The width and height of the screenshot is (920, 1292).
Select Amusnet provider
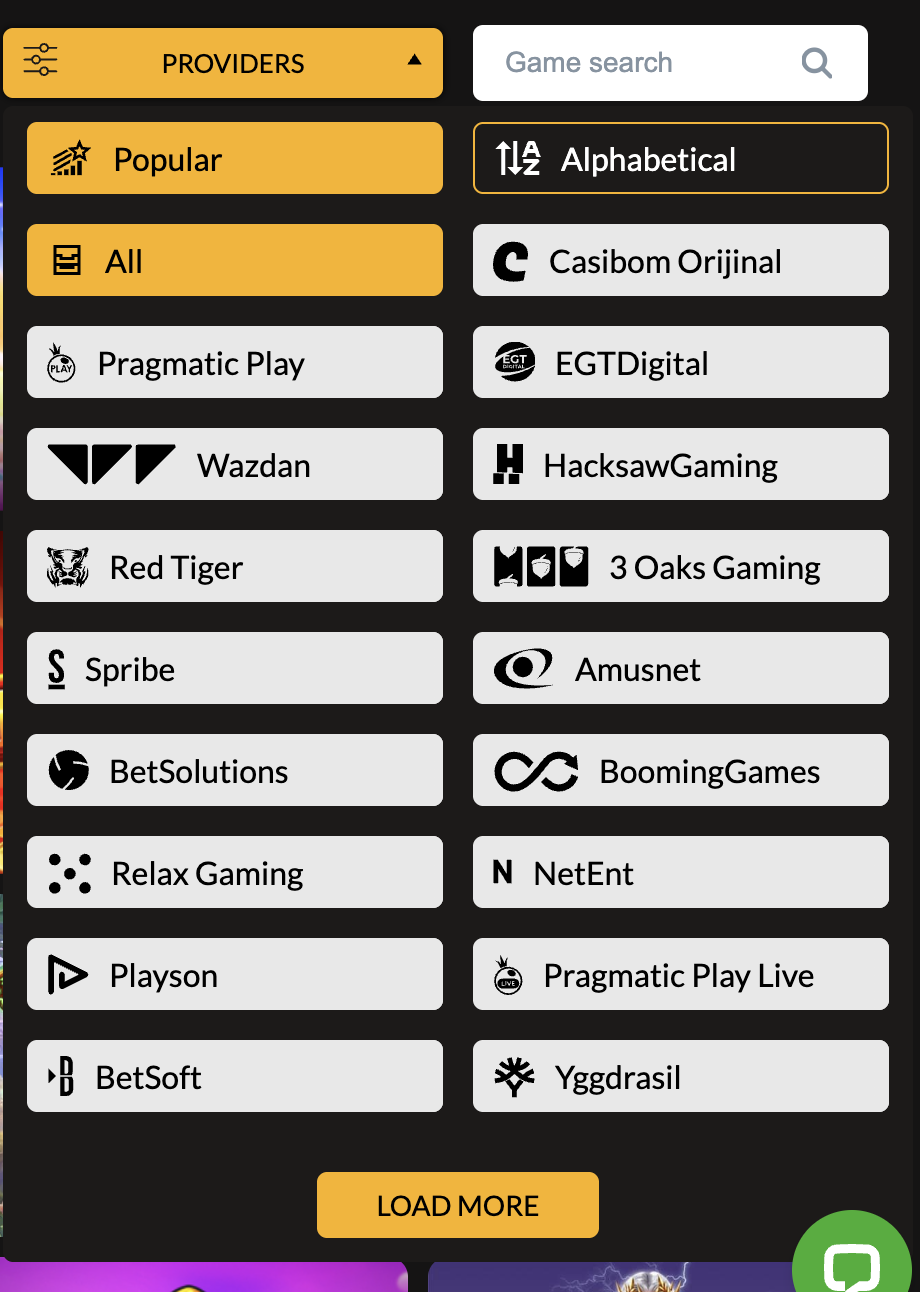pyautogui.click(x=680, y=669)
